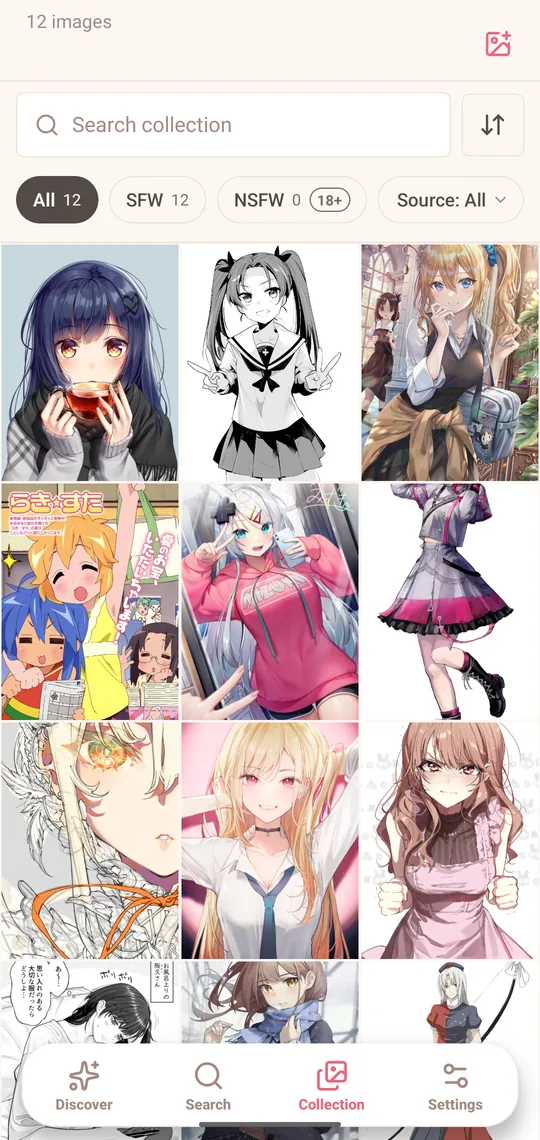Tap the add image icon
Screen dimensions: 540x1140
click(499, 44)
